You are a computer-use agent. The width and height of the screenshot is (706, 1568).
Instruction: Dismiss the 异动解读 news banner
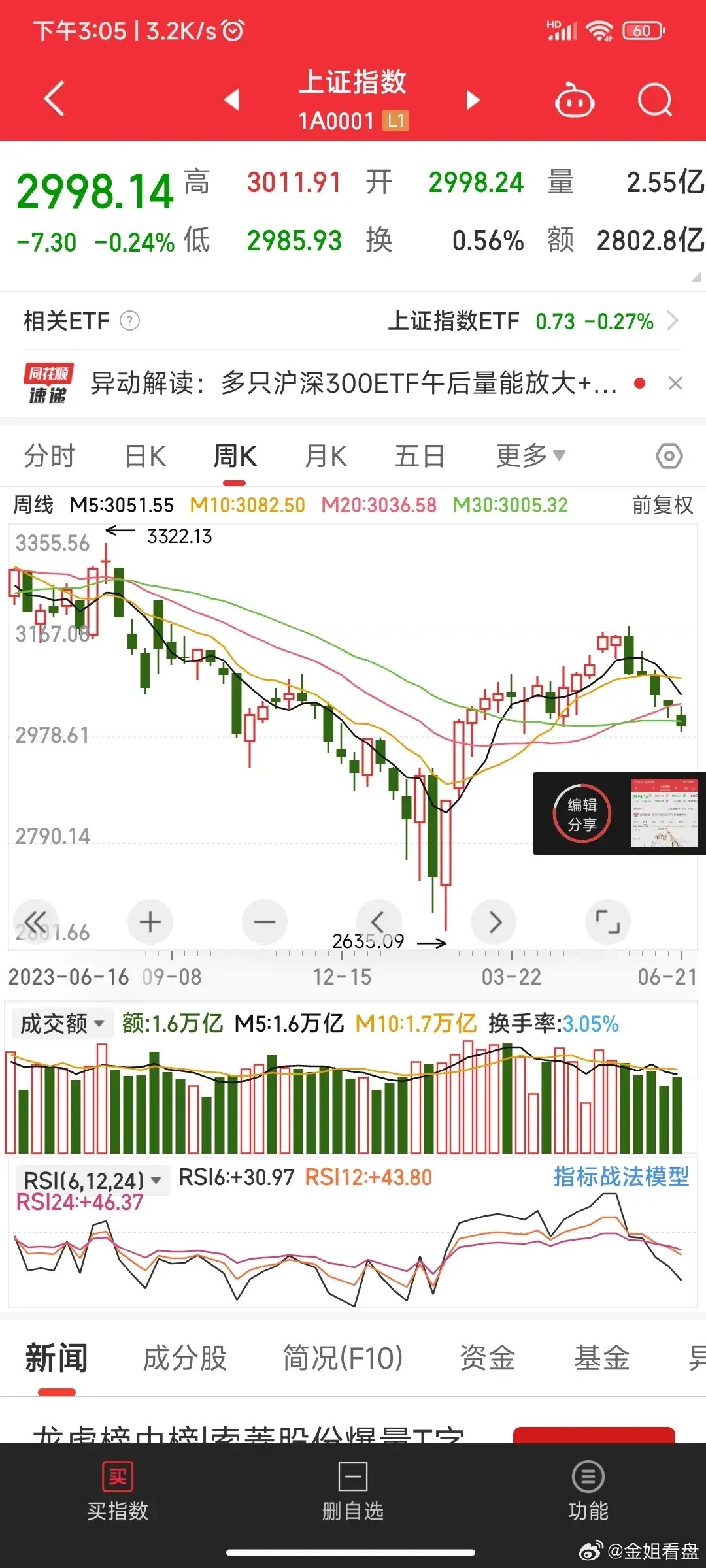676,384
